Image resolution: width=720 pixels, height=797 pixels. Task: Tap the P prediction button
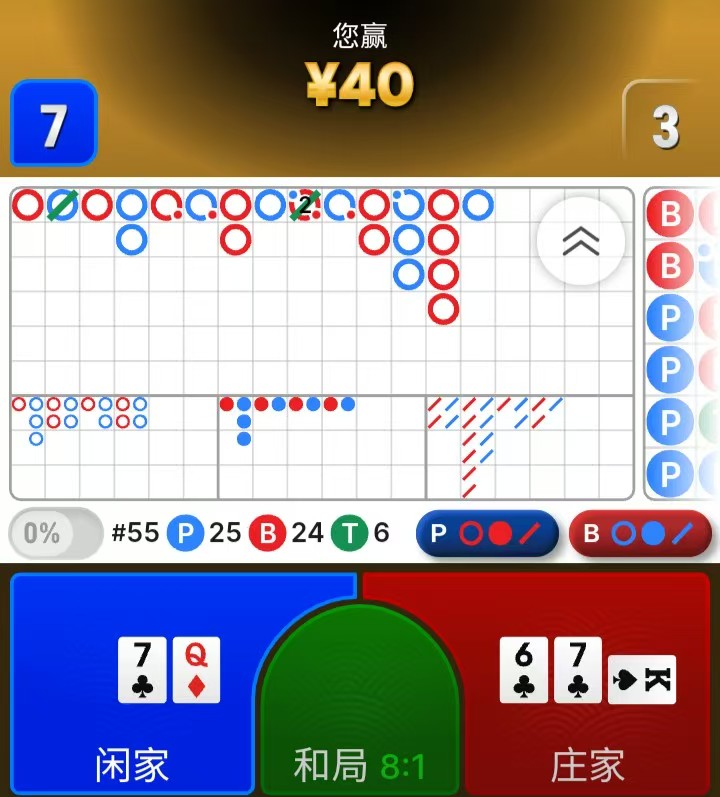tap(486, 533)
